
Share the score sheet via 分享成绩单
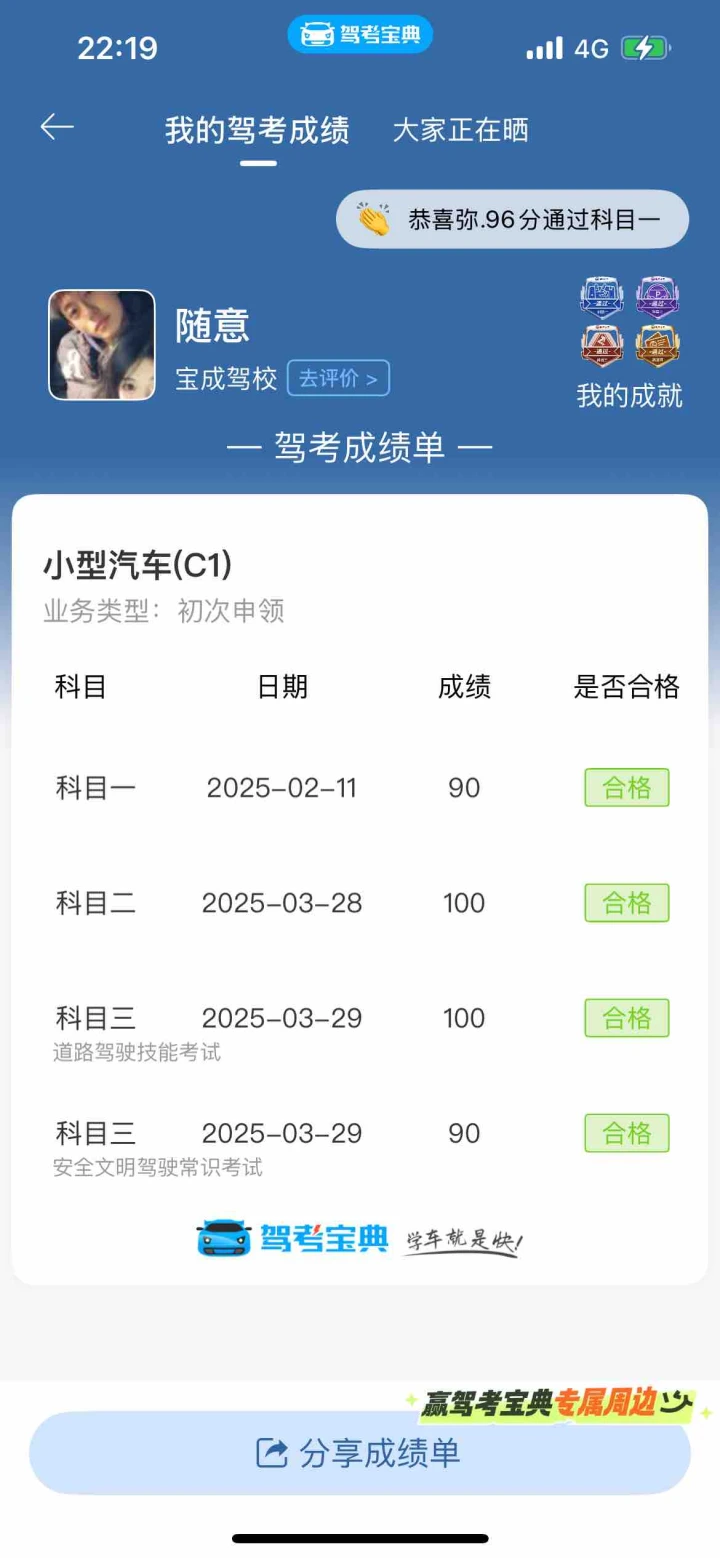[360, 1453]
